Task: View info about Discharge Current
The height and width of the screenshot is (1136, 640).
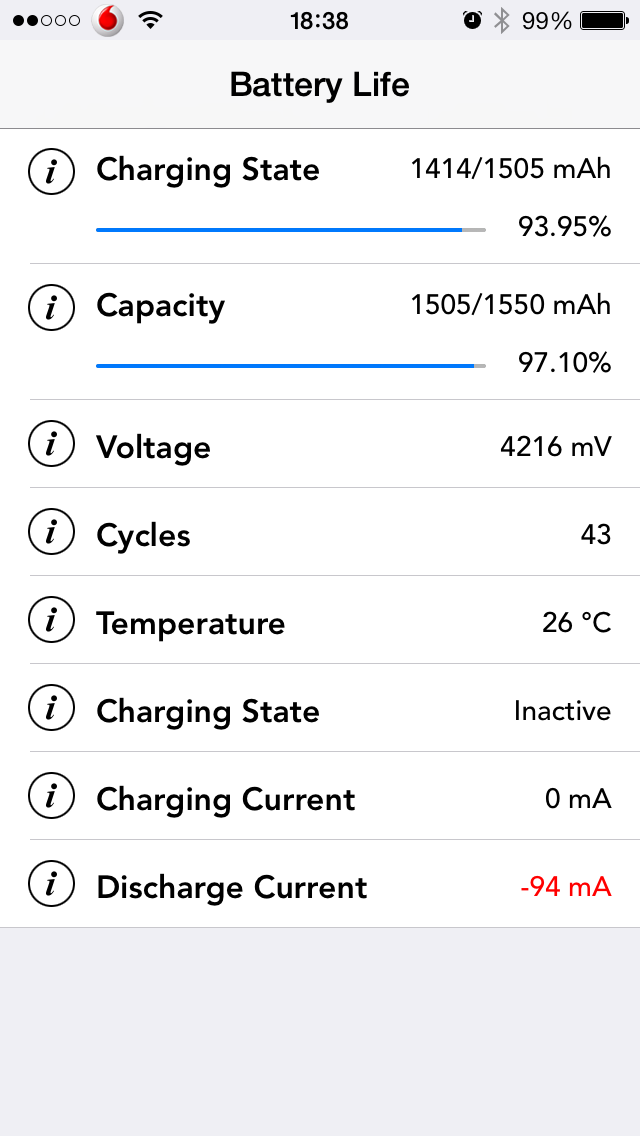Action: click(x=51, y=884)
